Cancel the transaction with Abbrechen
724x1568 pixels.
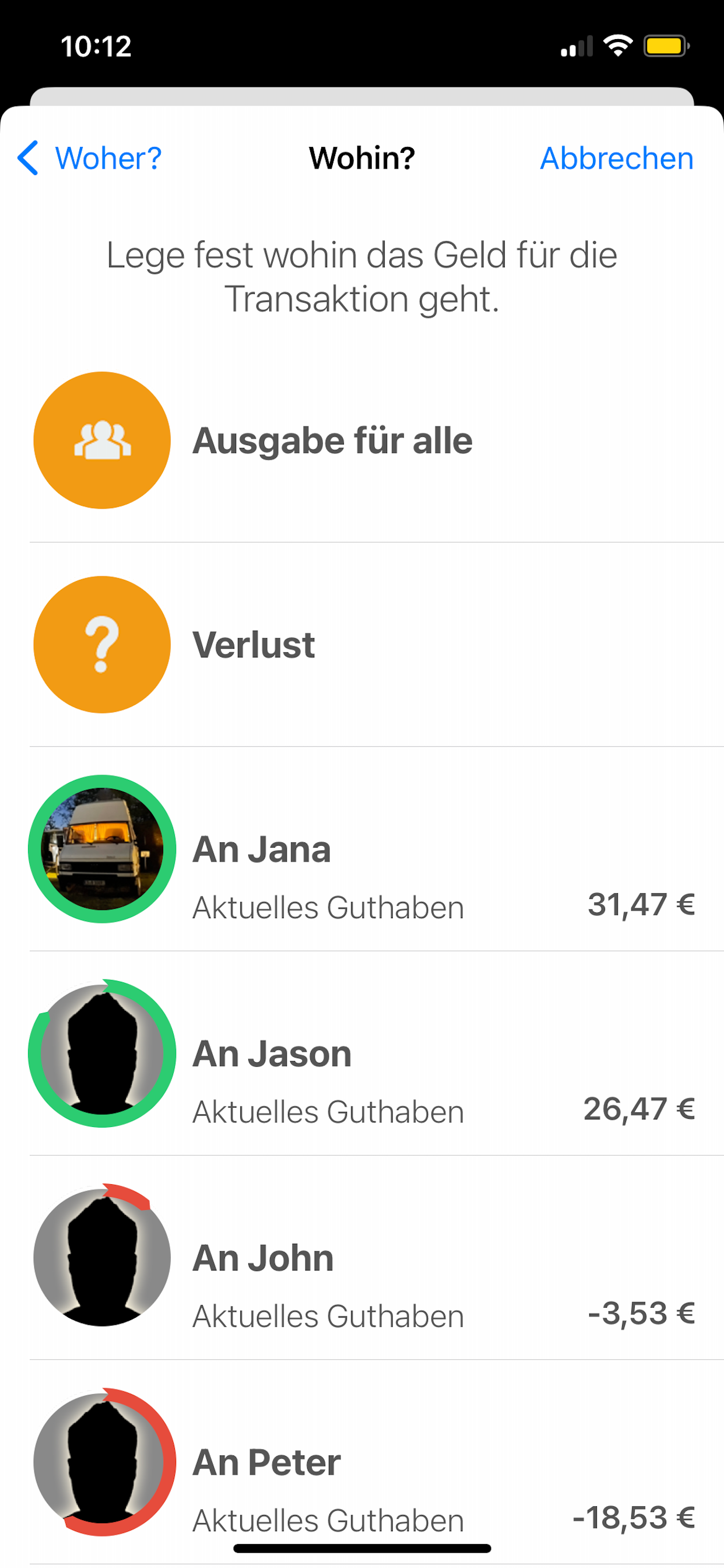pos(616,158)
